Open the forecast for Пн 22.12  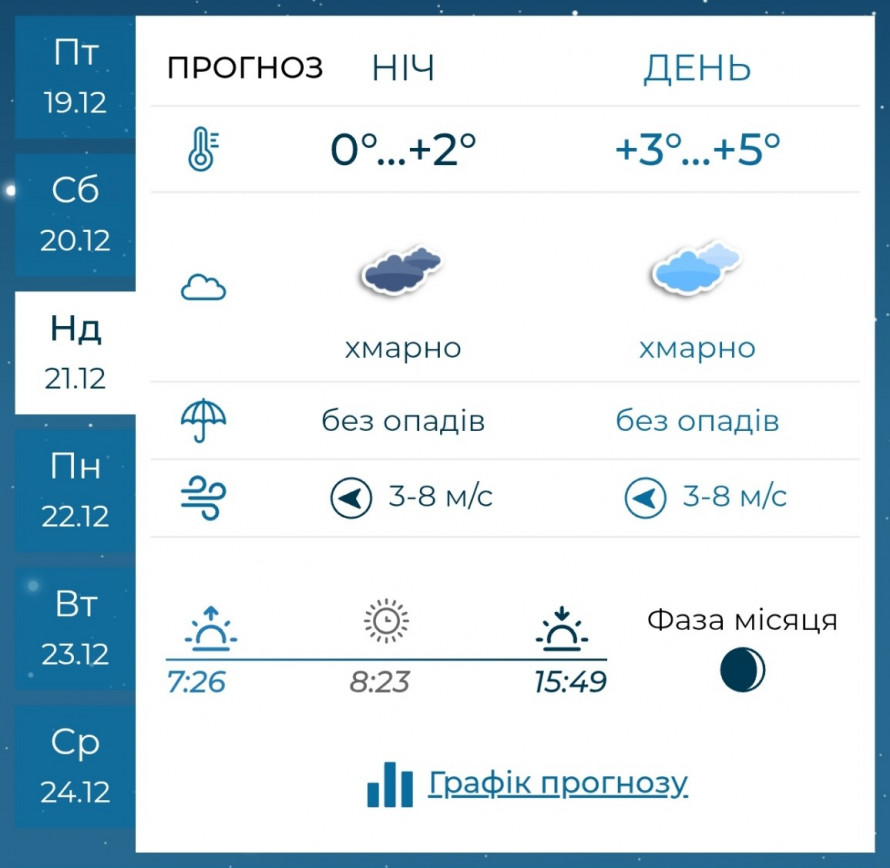(x=75, y=490)
